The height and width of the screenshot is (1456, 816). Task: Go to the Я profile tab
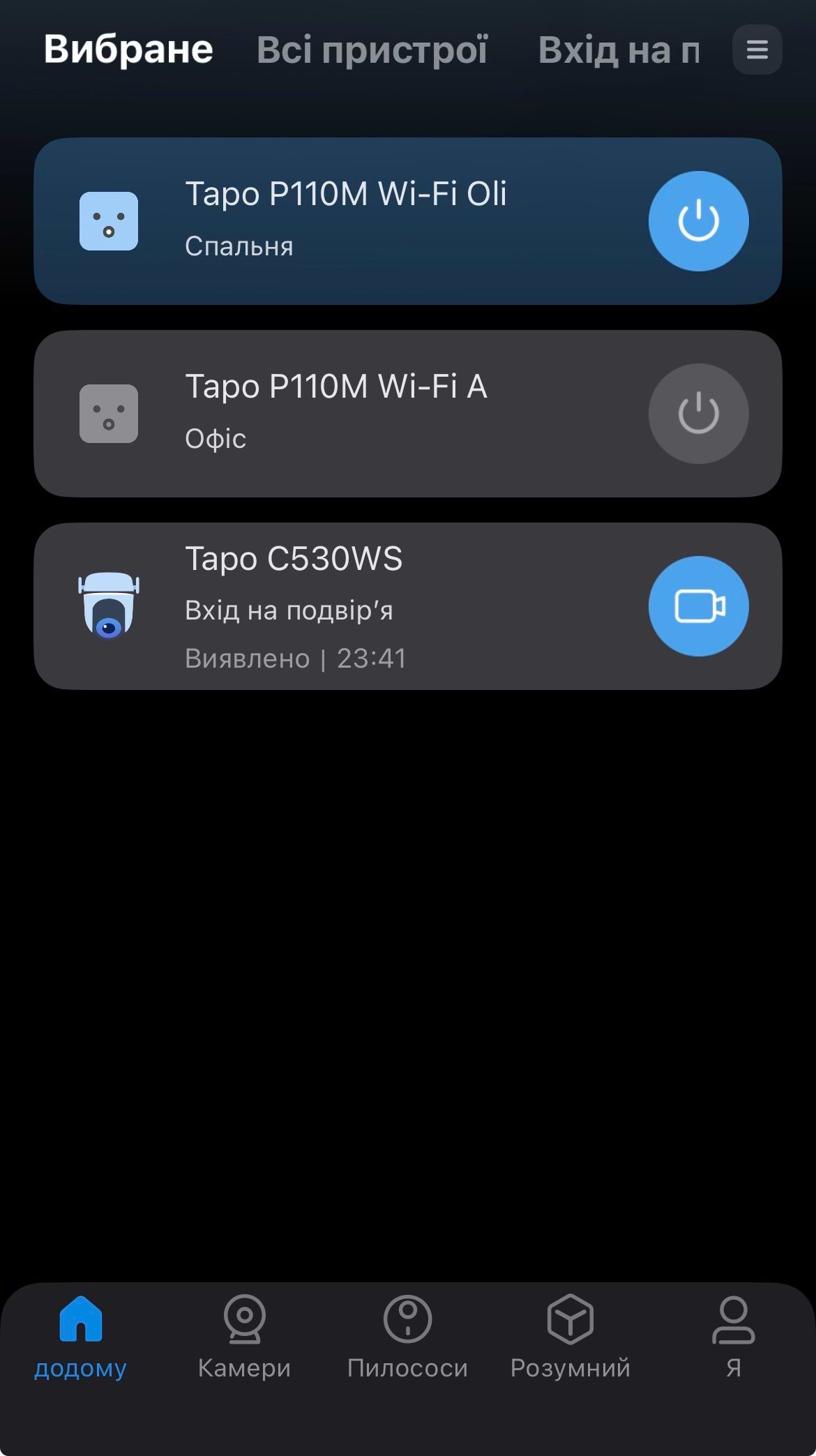pos(733,1337)
